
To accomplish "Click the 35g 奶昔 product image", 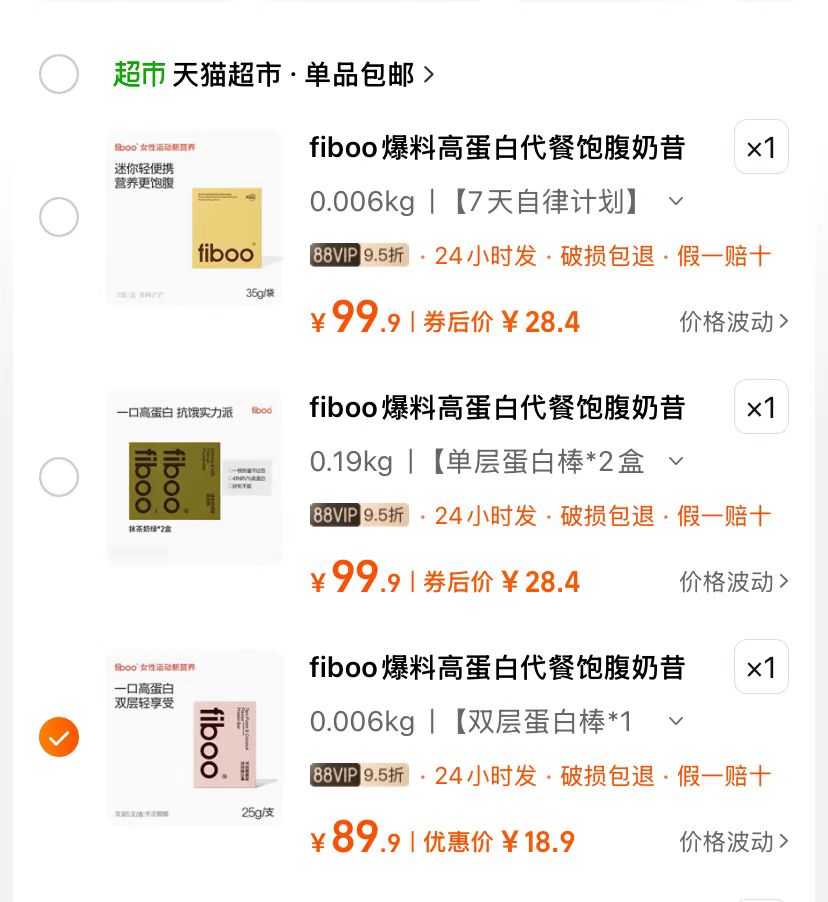I will [195, 217].
